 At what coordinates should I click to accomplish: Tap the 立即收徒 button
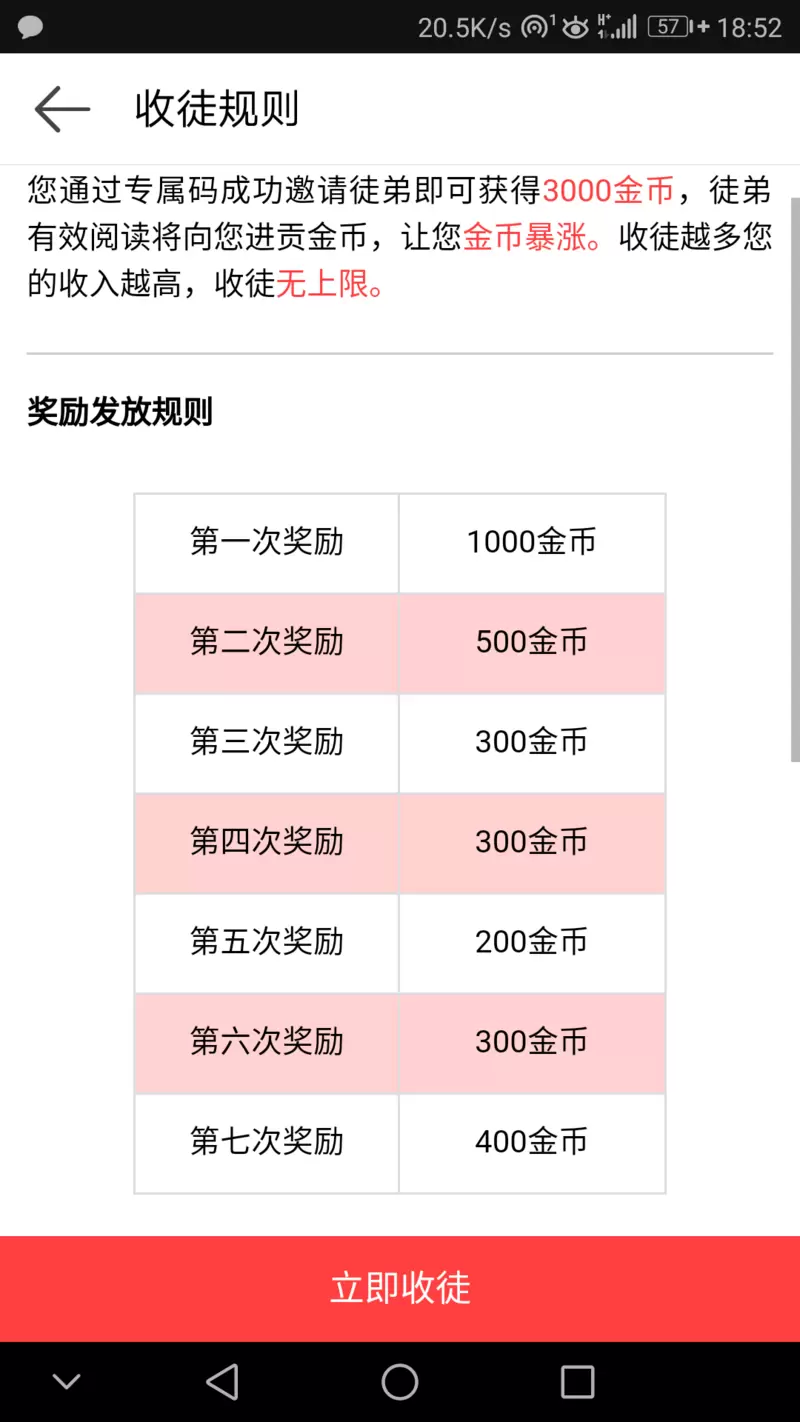400,1288
